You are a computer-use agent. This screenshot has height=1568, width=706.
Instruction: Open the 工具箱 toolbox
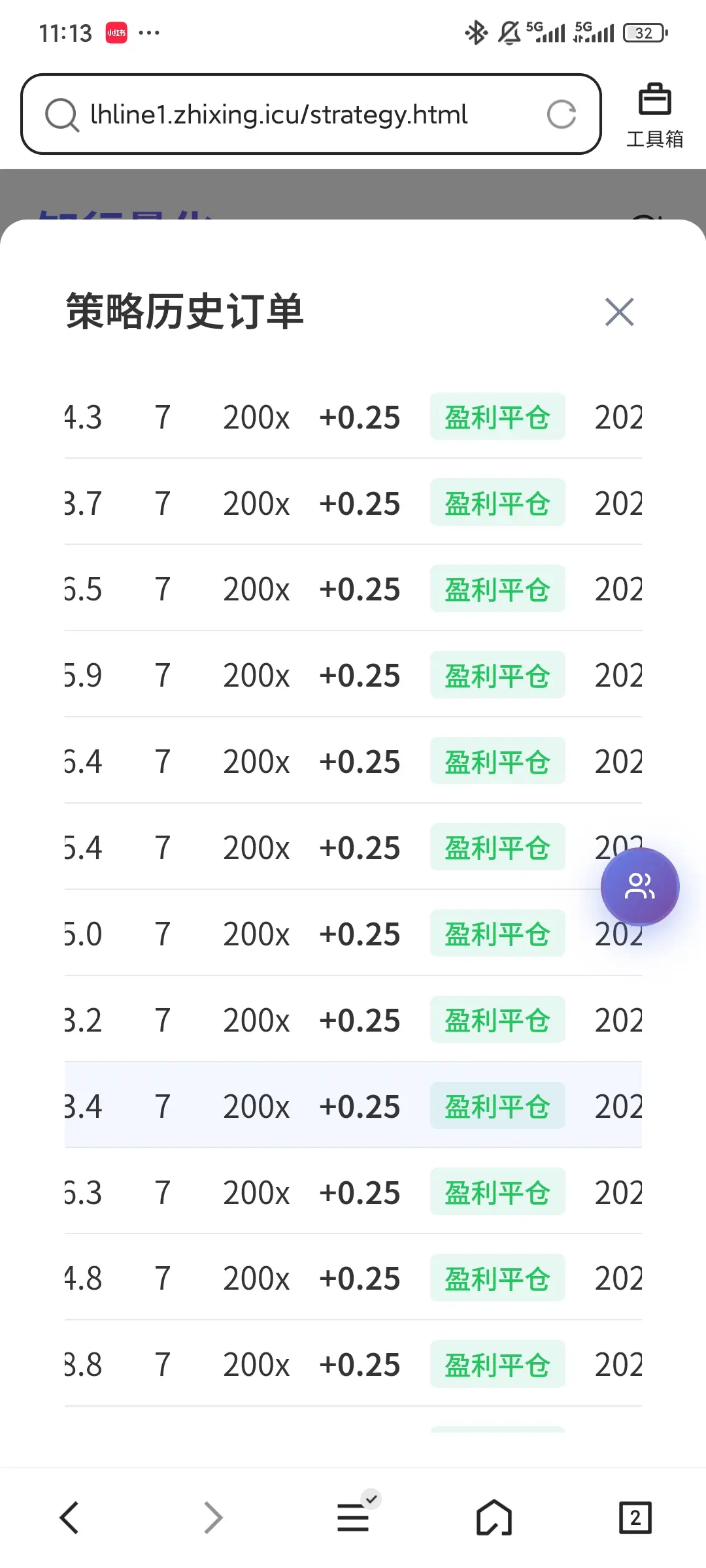click(x=654, y=115)
